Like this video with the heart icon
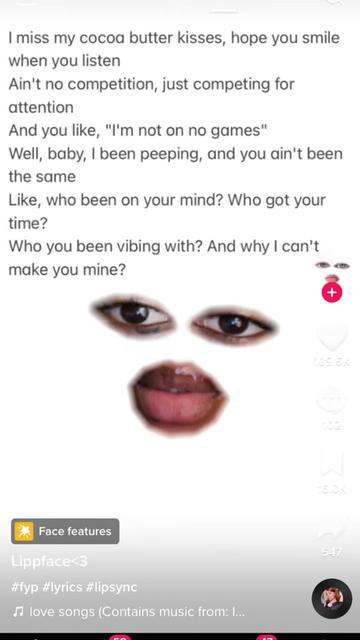This screenshot has height=640, width=360. [x=332, y=338]
